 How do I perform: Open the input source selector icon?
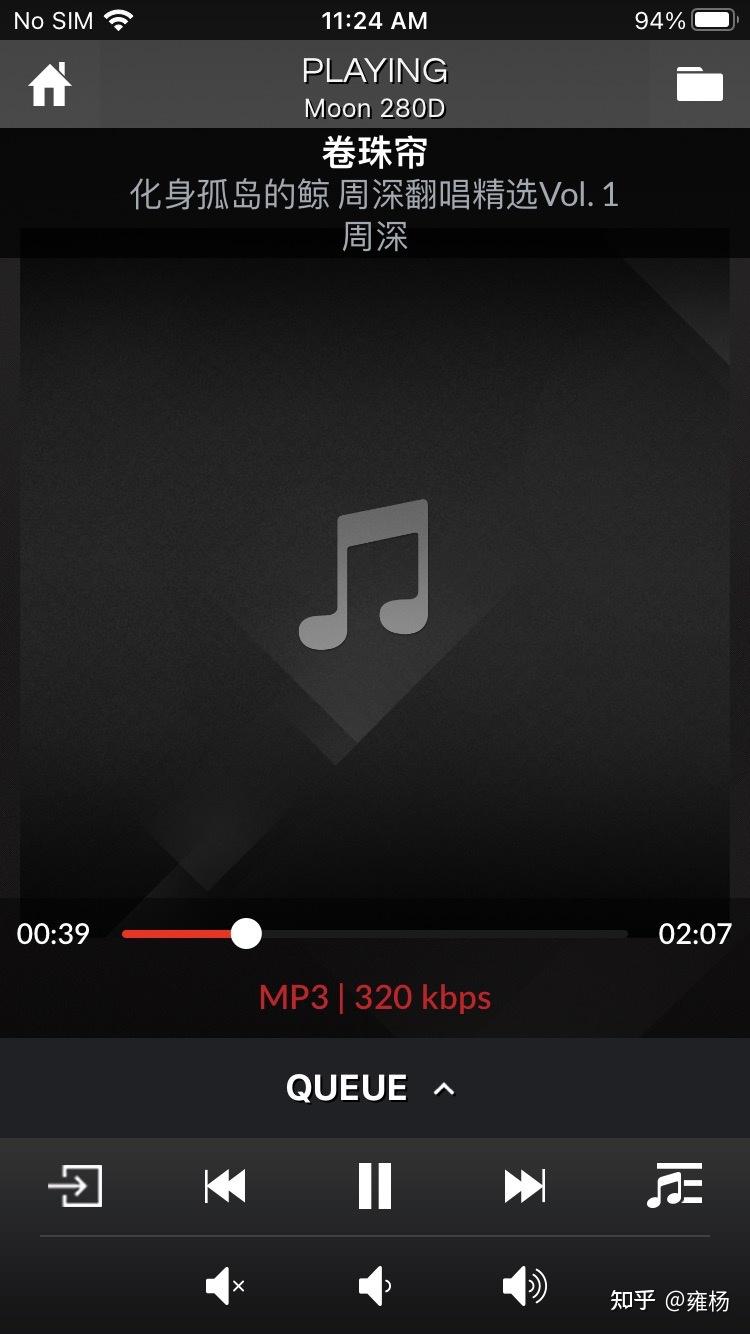click(76, 1187)
